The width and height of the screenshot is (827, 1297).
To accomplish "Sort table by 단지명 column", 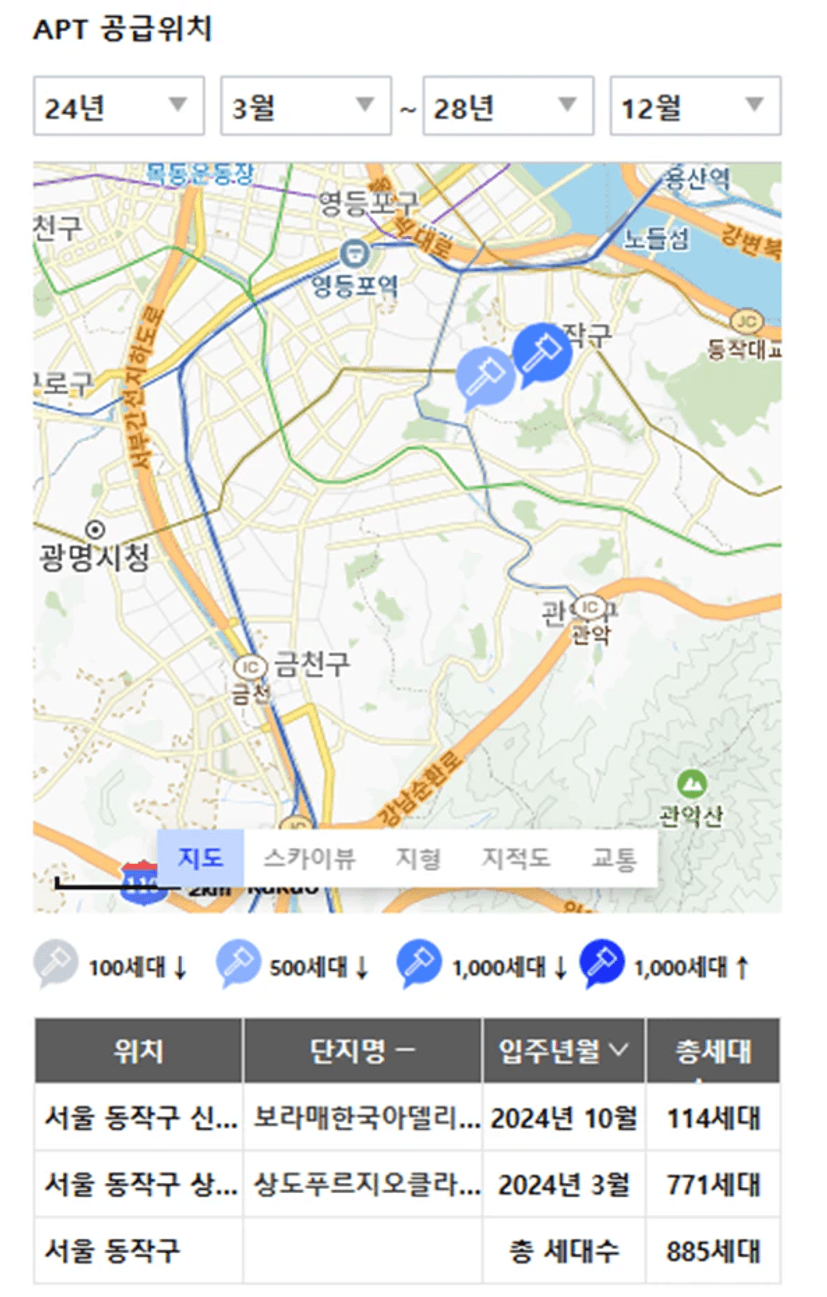I will 362,1050.
